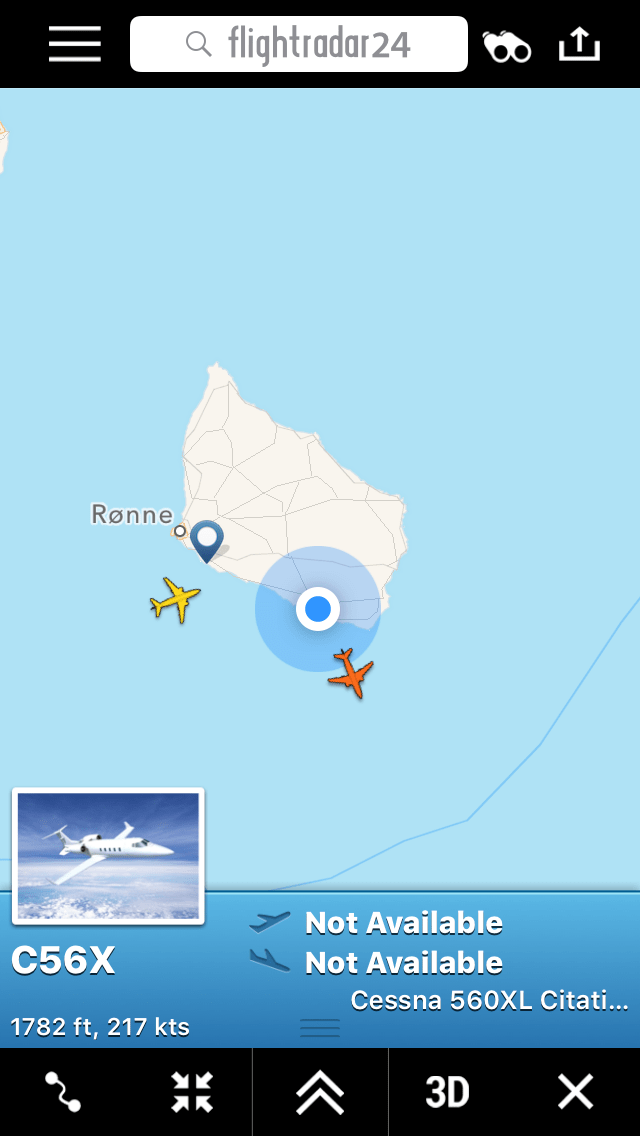
Task: Show the flight route
Action: [63, 1092]
